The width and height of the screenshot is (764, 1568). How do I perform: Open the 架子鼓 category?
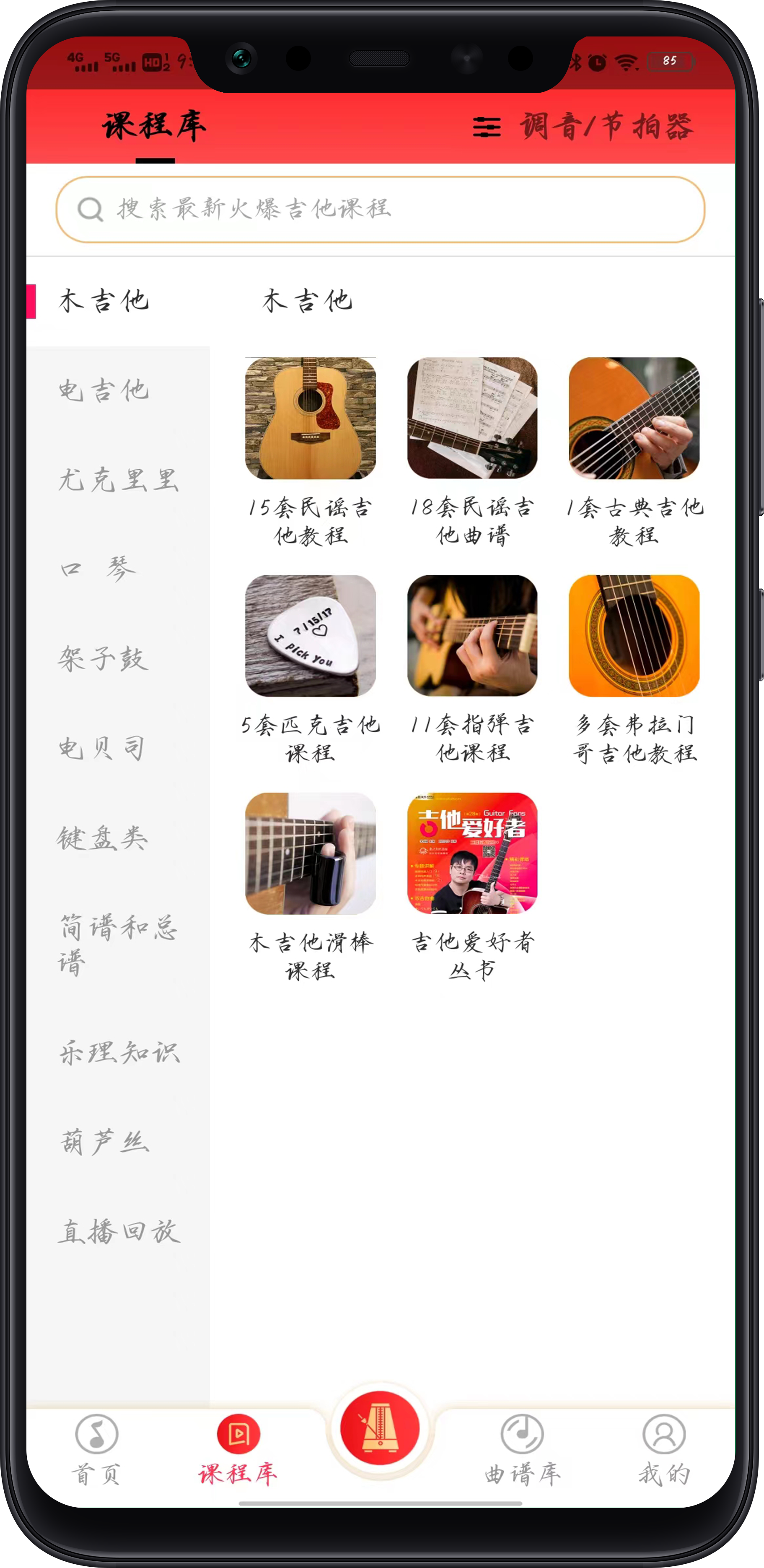pyautogui.click(x=104, y=658)
